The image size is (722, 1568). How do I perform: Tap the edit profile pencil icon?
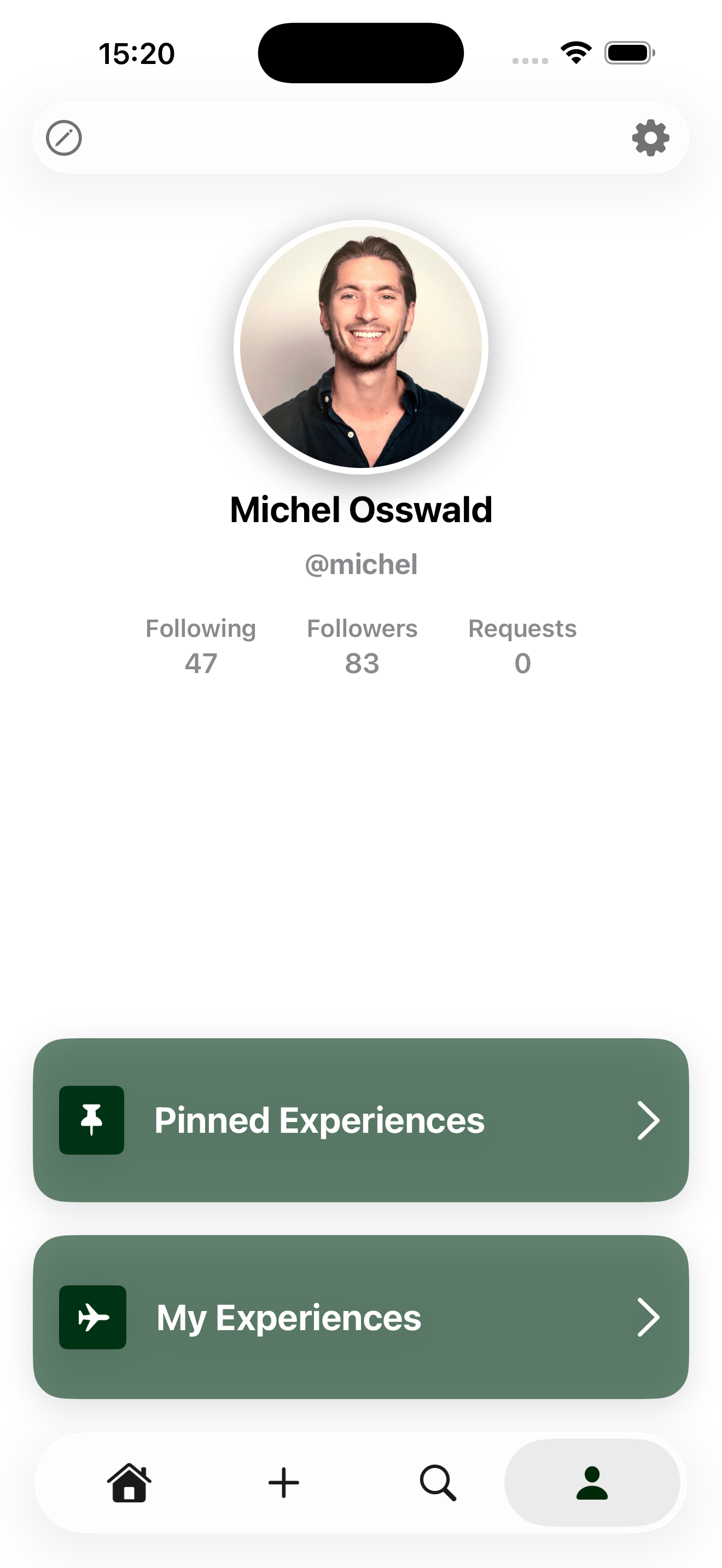tap(64, 138)
